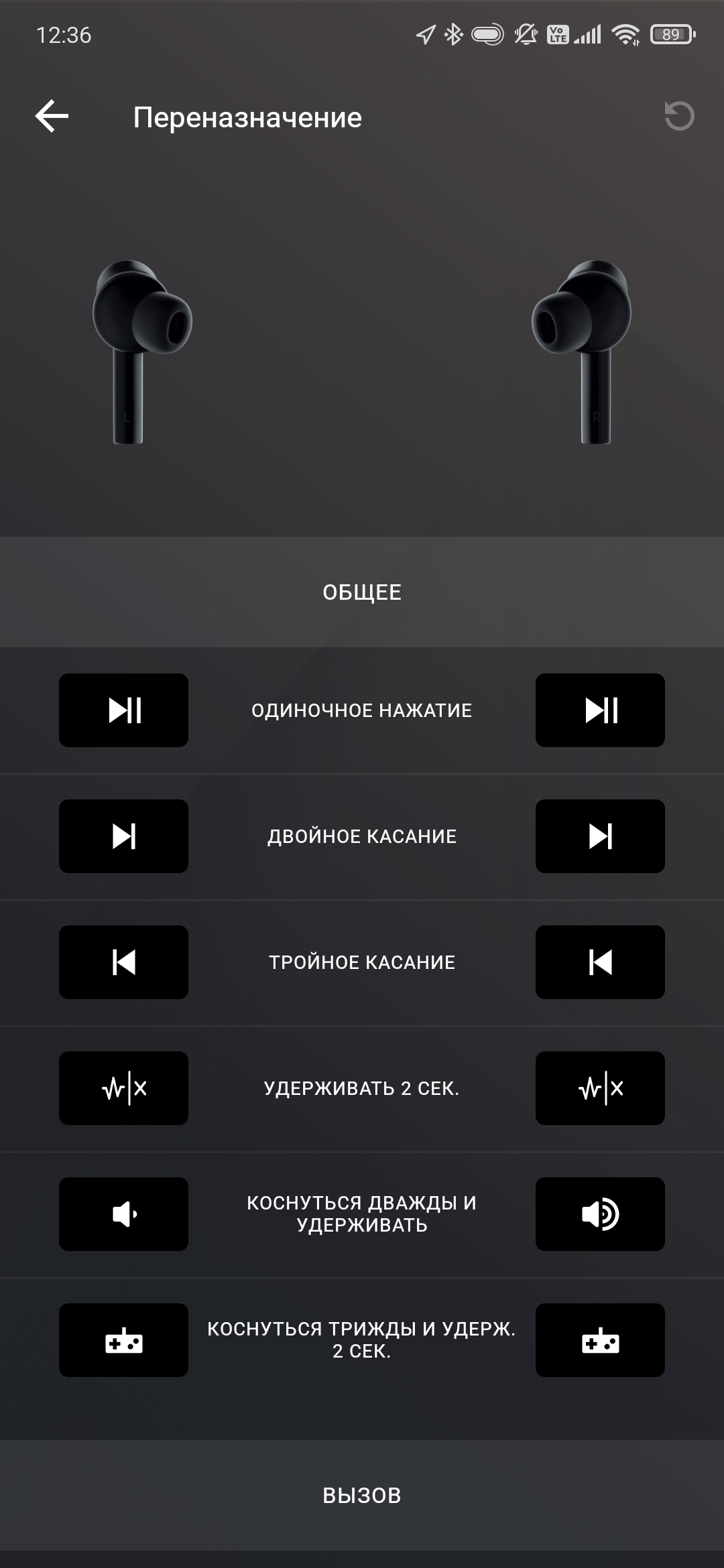Reset the remapping to defaults

[x=678, y=117]
